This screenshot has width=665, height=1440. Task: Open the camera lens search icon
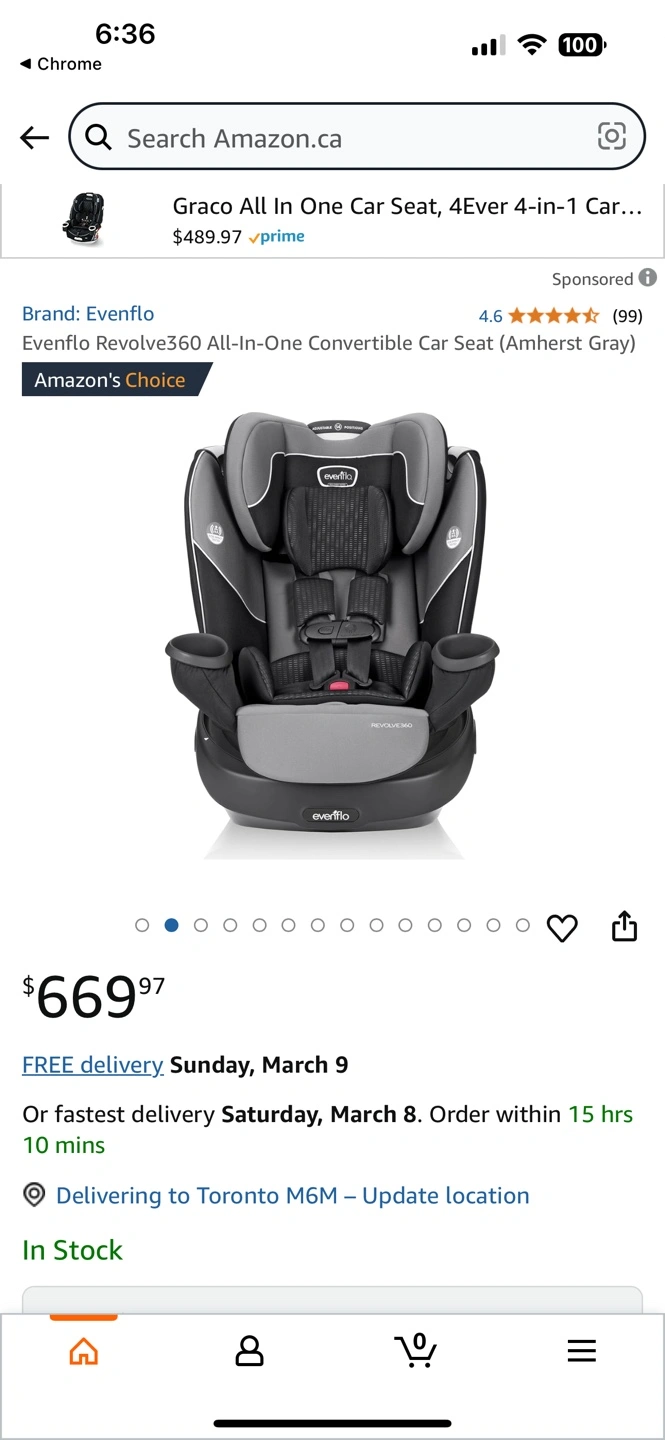pos(611,137)
